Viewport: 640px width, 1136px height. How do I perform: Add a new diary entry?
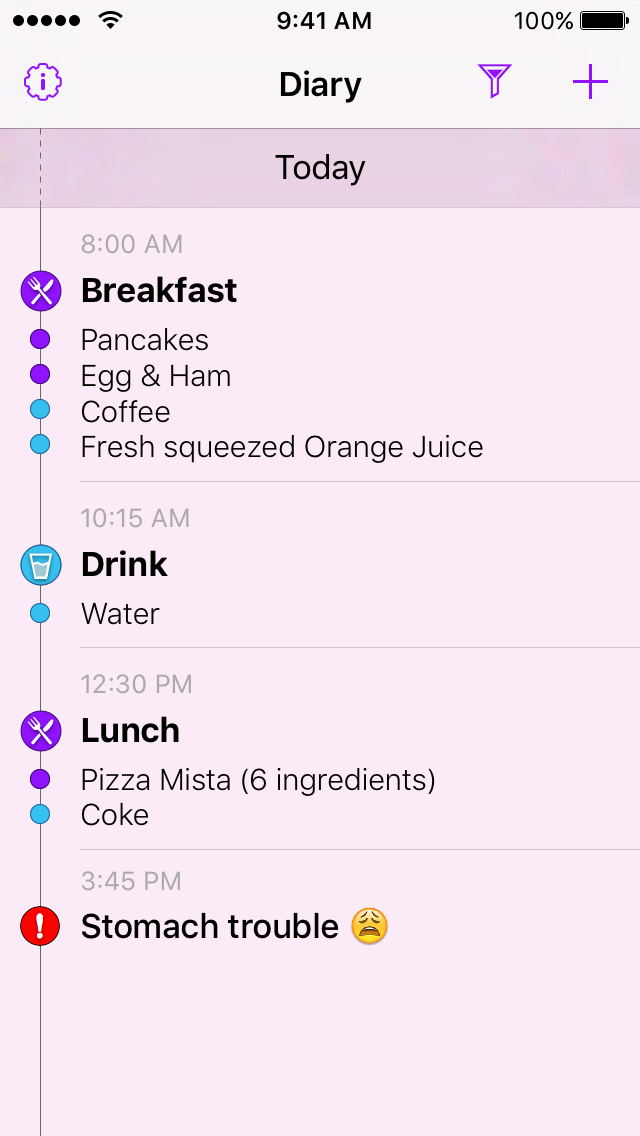coord(590,82)
